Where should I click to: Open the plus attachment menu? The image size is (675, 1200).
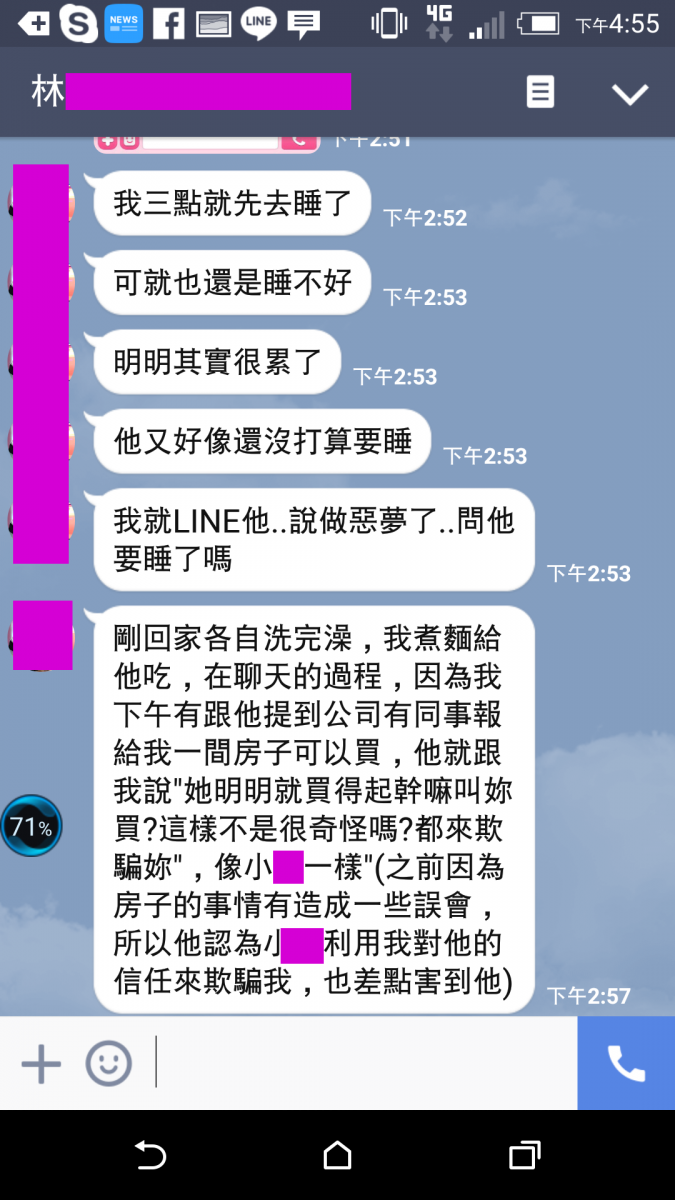[41, 1062]
